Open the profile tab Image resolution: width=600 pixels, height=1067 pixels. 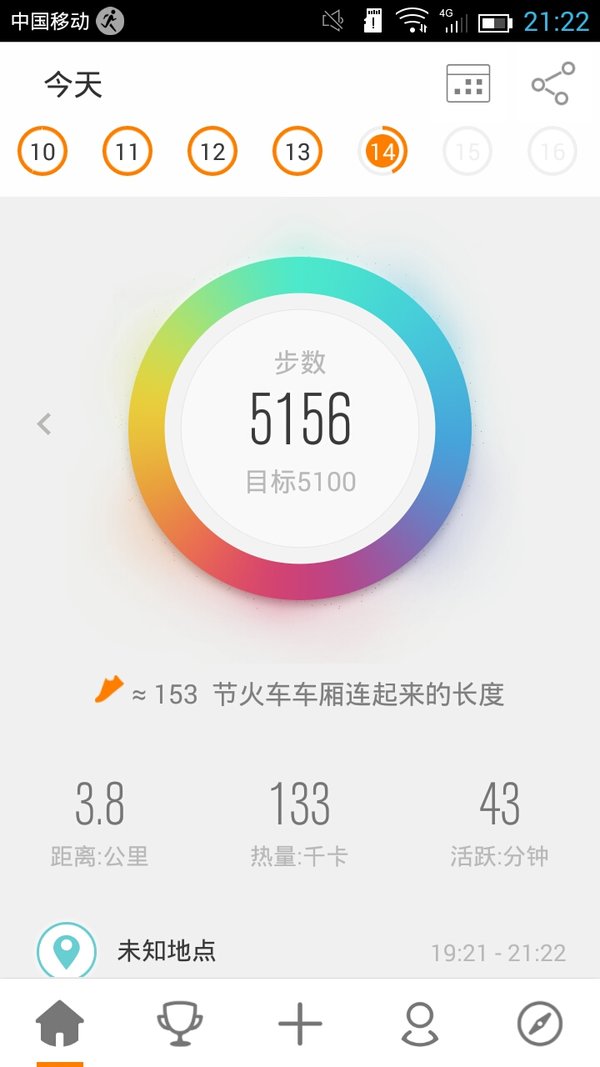420,1023
